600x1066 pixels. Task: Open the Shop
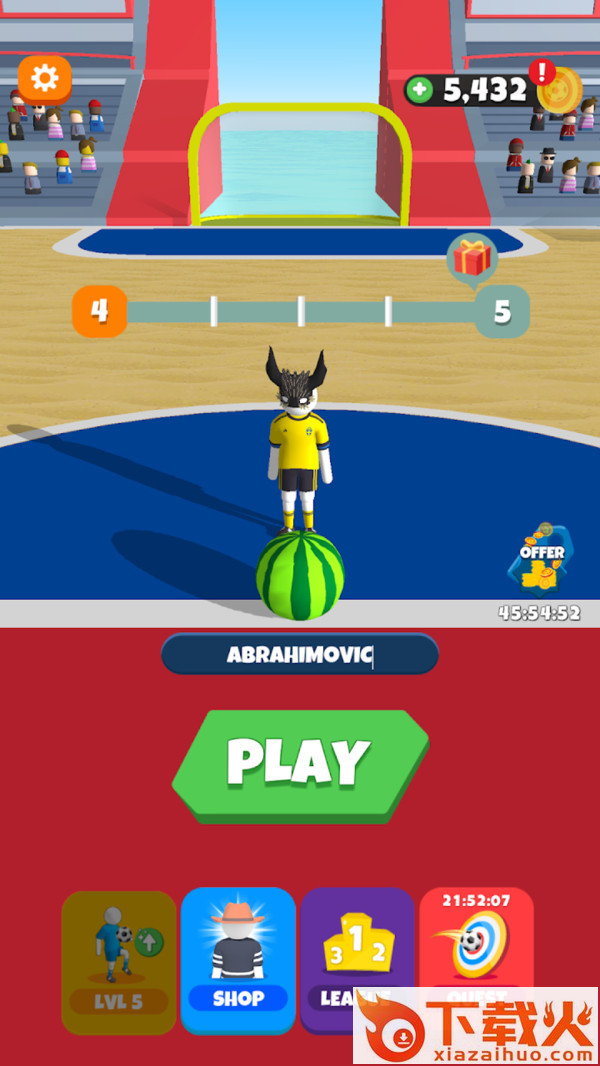(238, 961)
